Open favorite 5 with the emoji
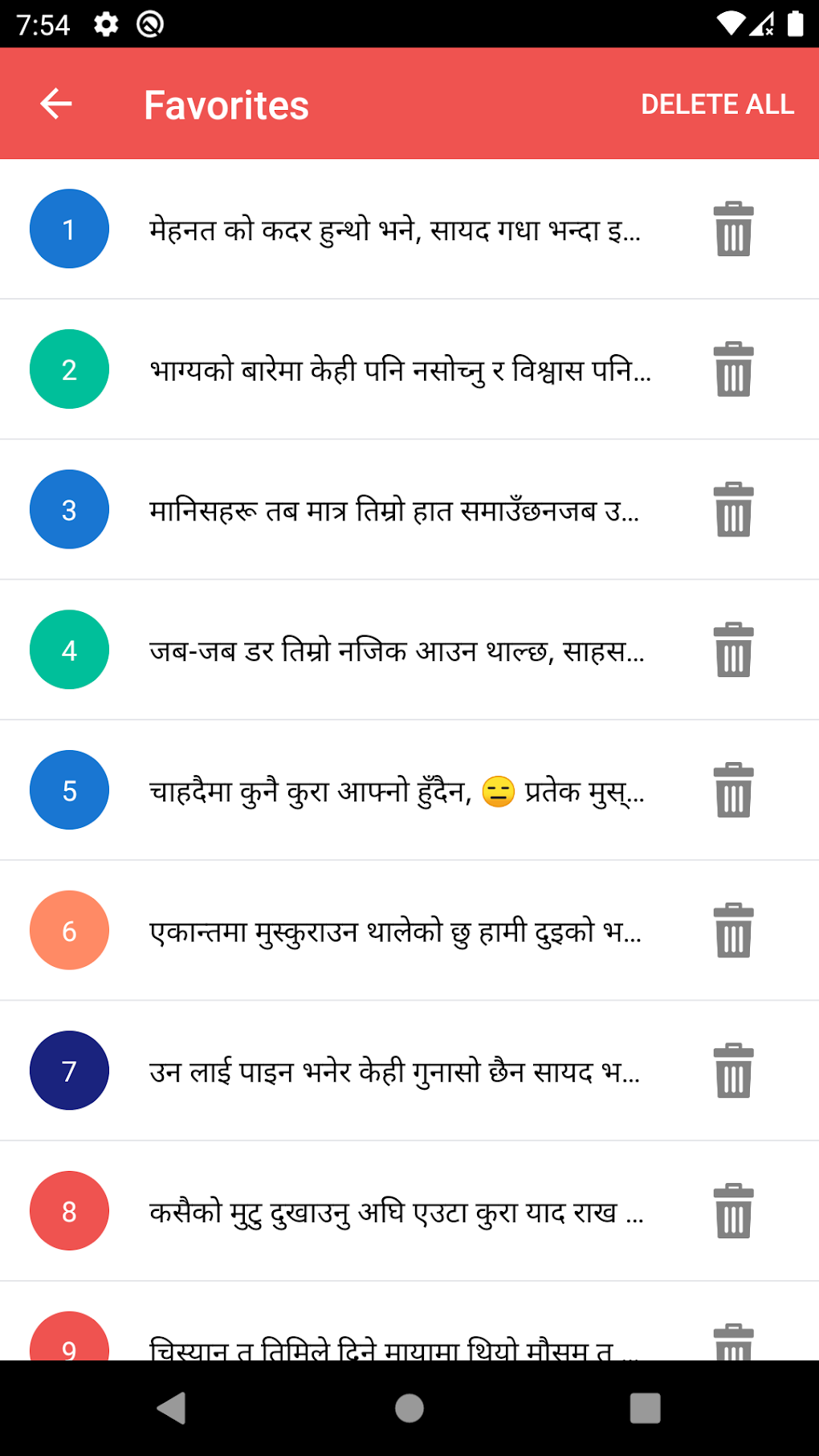Screen dimensions: 819x1456 tap(397, 791)
